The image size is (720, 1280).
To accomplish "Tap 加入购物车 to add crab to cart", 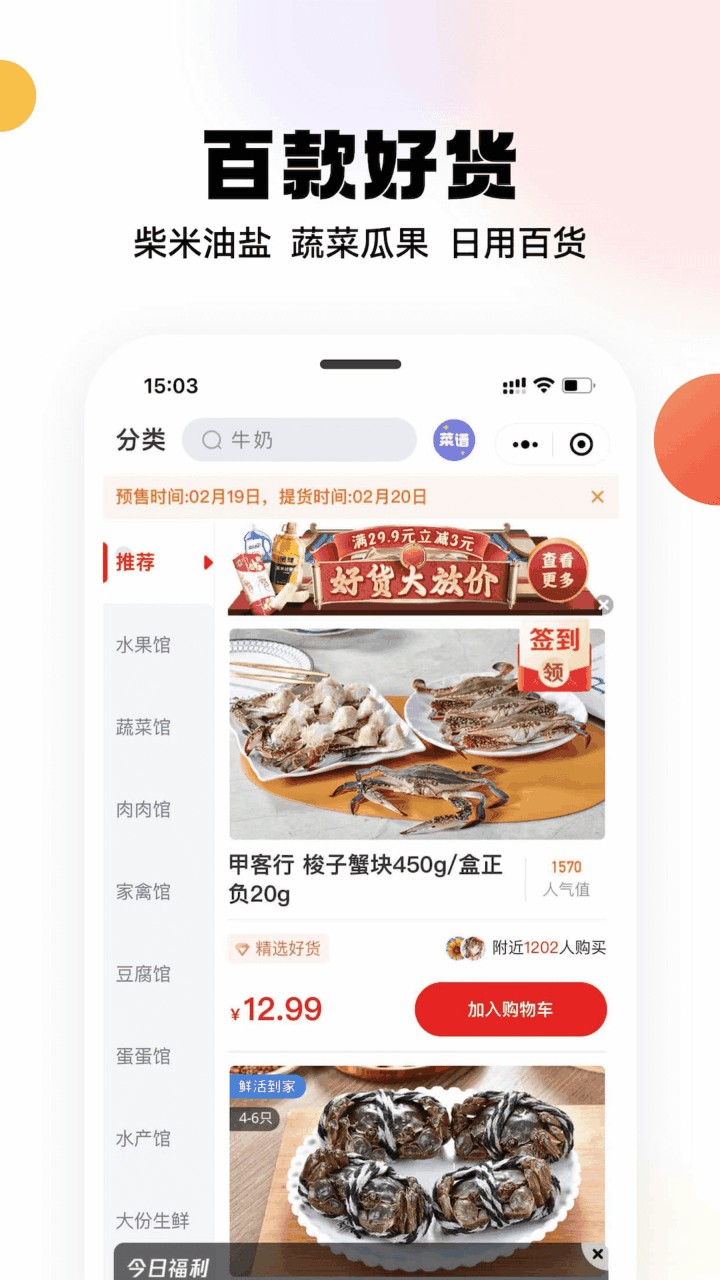I will (511, 1009).
